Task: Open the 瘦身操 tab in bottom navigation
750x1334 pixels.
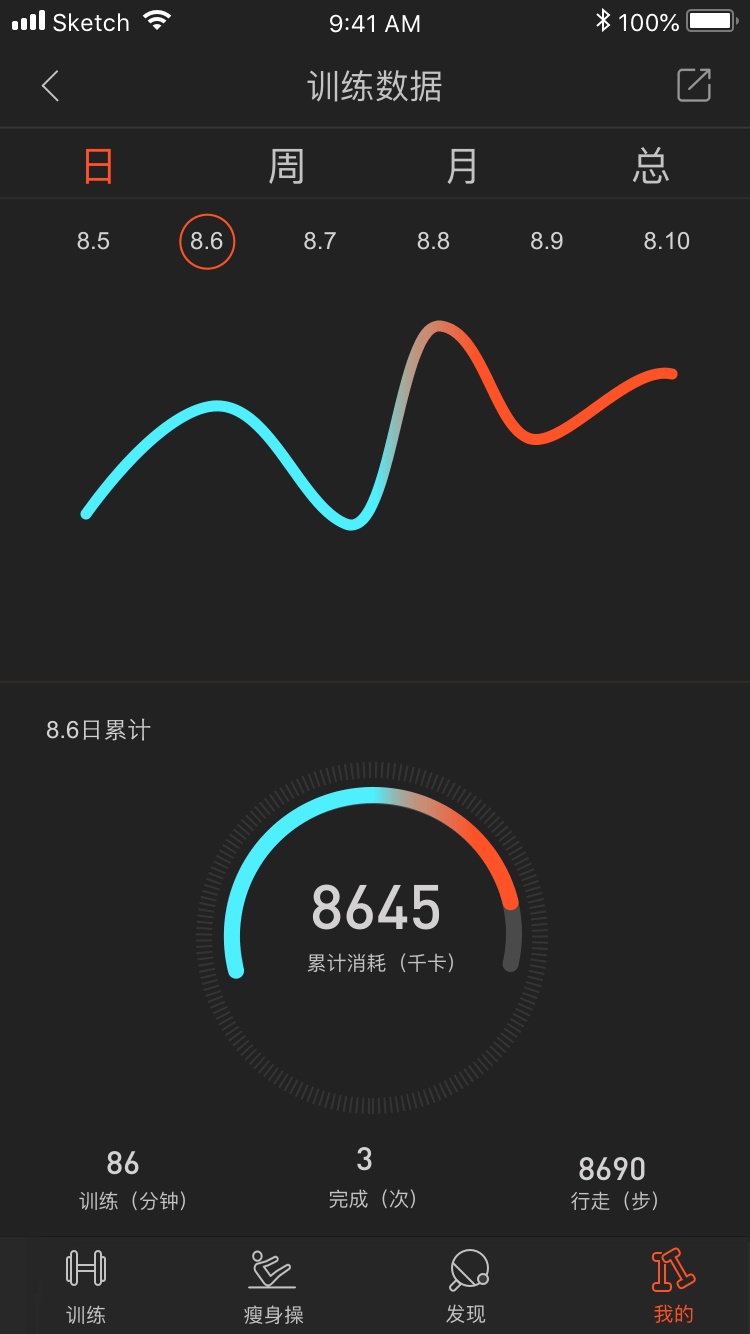Action: 273,1286
